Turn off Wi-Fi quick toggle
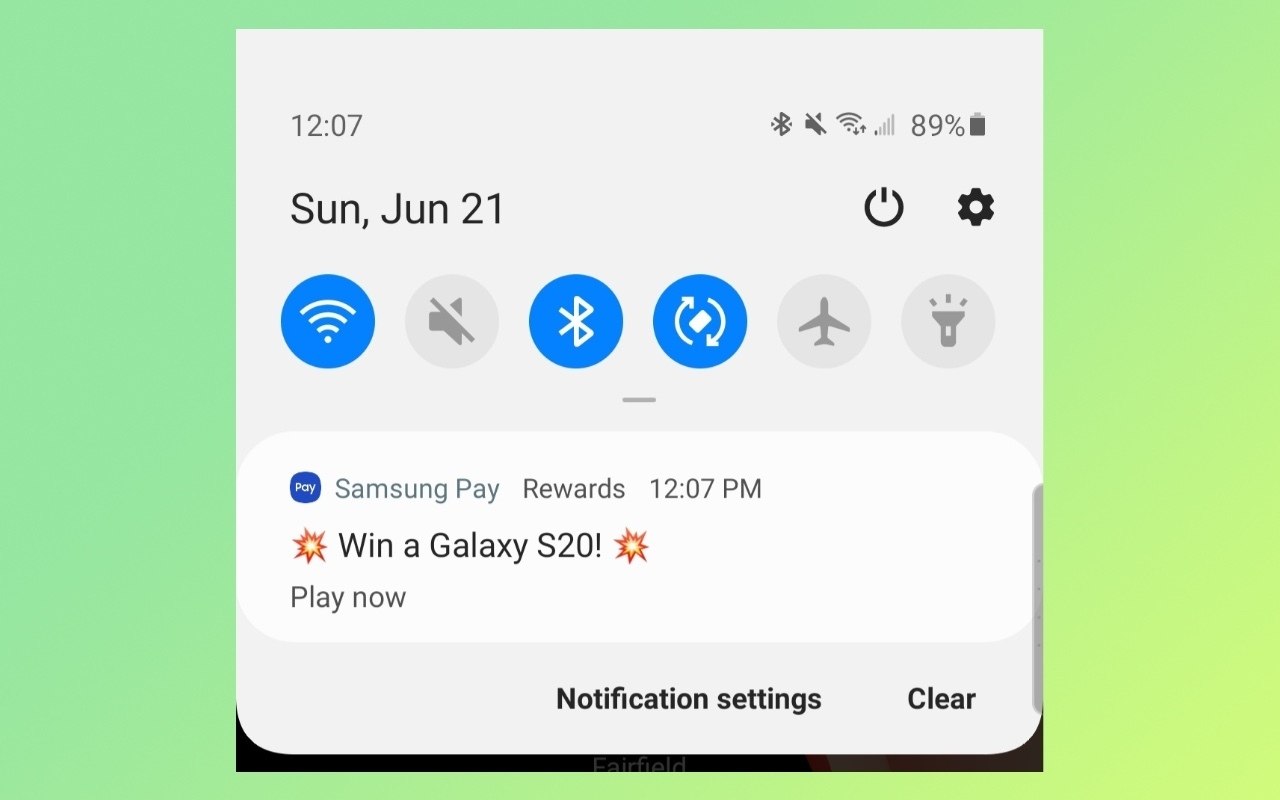Image resolution: width=1280 pixels, height=800 pixels. [x=328, y=322]
